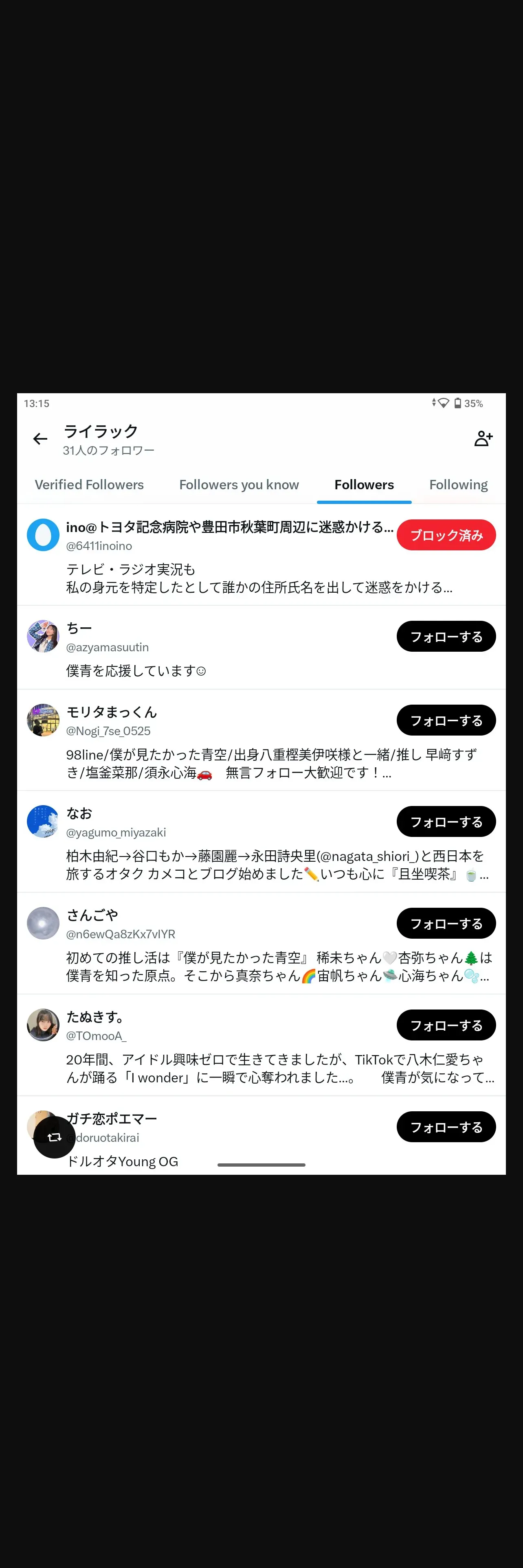This screenshot has height=1568, width=523.
Task: Tap the floating retweet-arrows button
Action: 54,1137
